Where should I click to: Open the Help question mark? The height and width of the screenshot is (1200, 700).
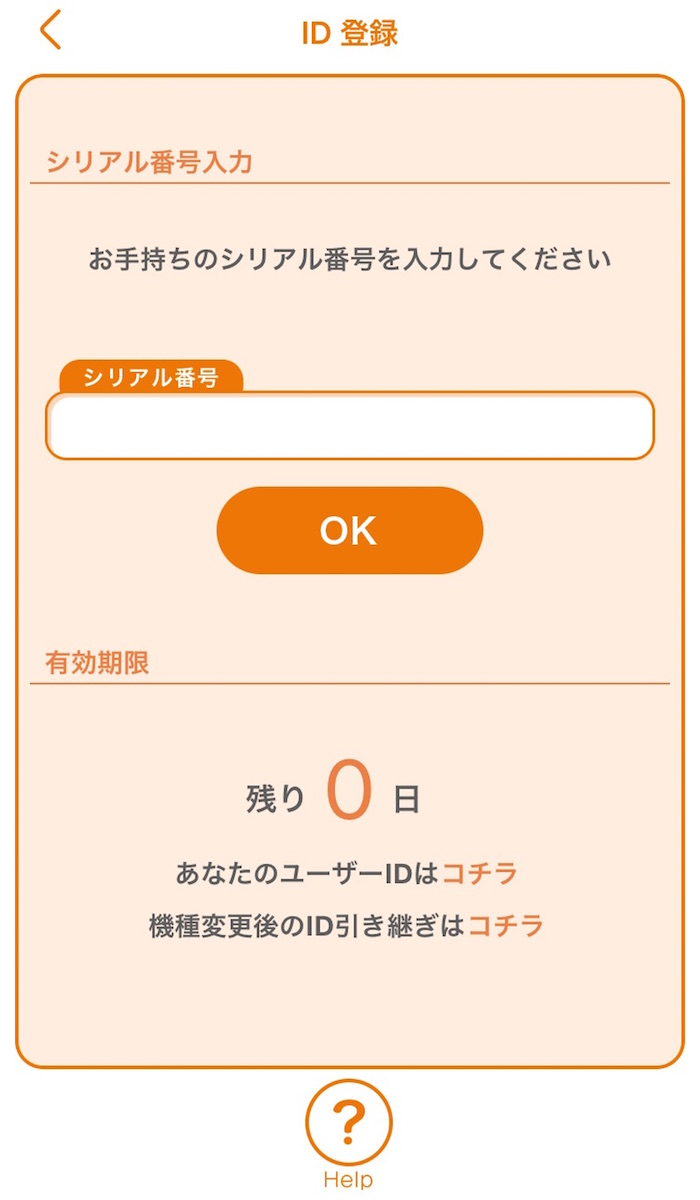(x=349, y=1123)
